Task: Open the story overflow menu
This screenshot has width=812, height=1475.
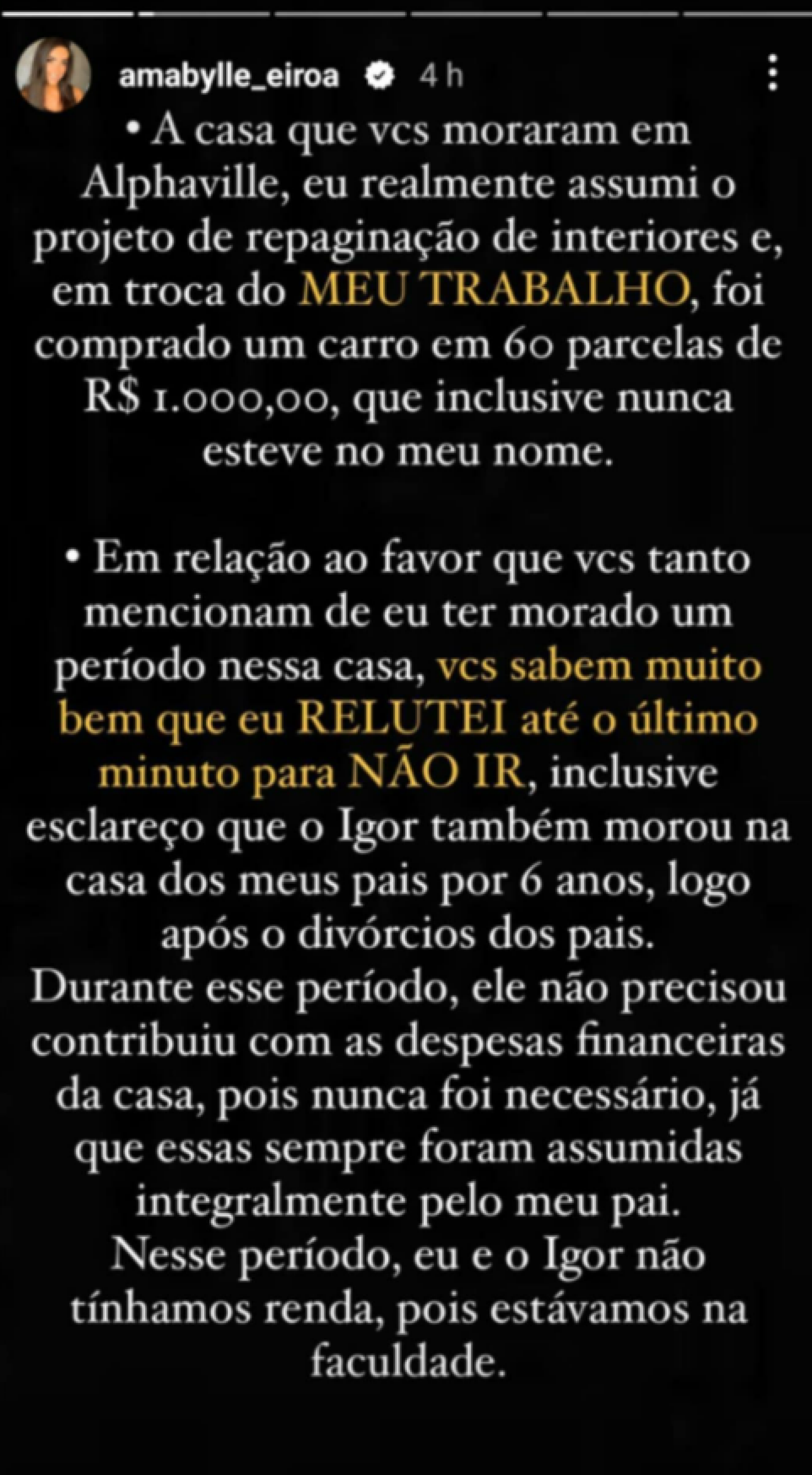Action: 773,73
